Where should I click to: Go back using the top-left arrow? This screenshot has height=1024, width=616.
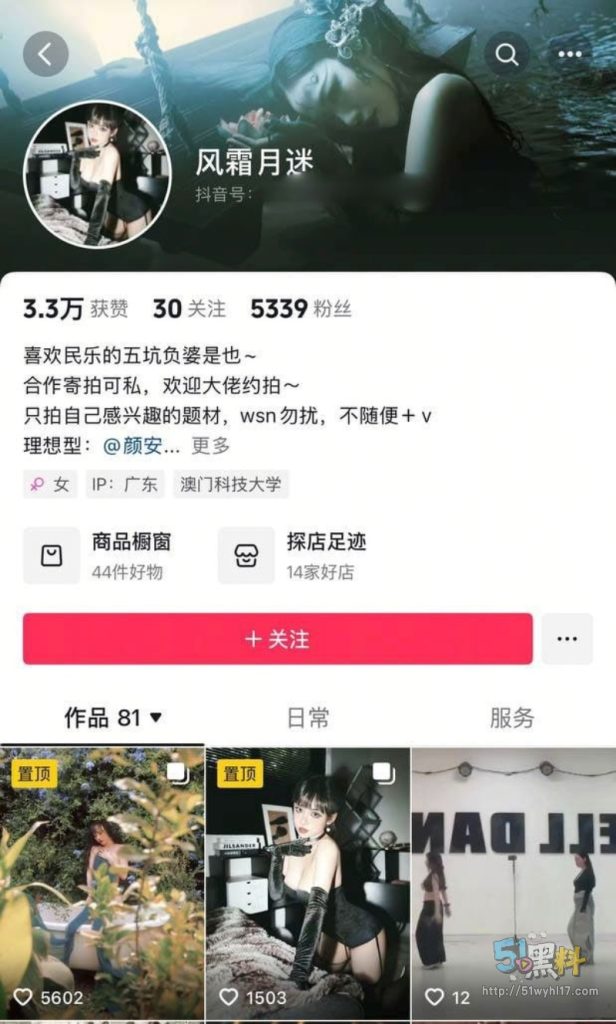pos(46,54)
